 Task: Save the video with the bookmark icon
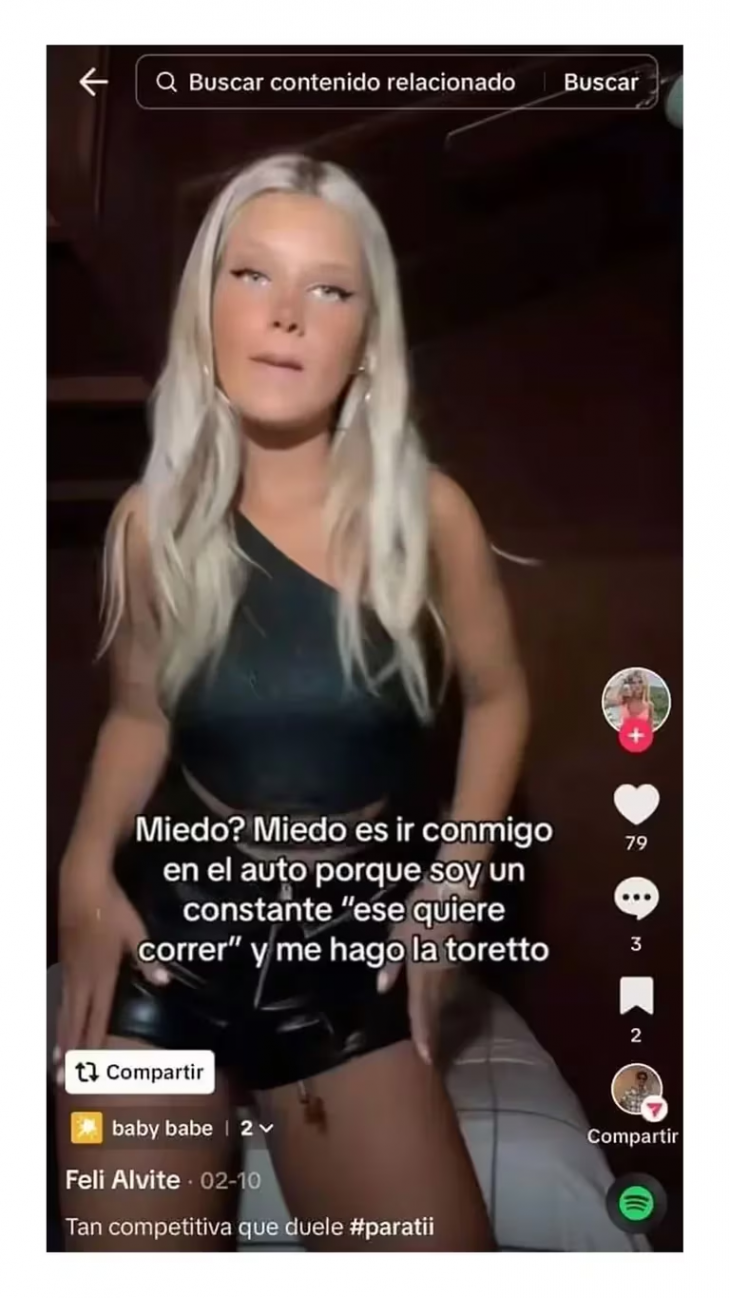(x=636, y=996)
